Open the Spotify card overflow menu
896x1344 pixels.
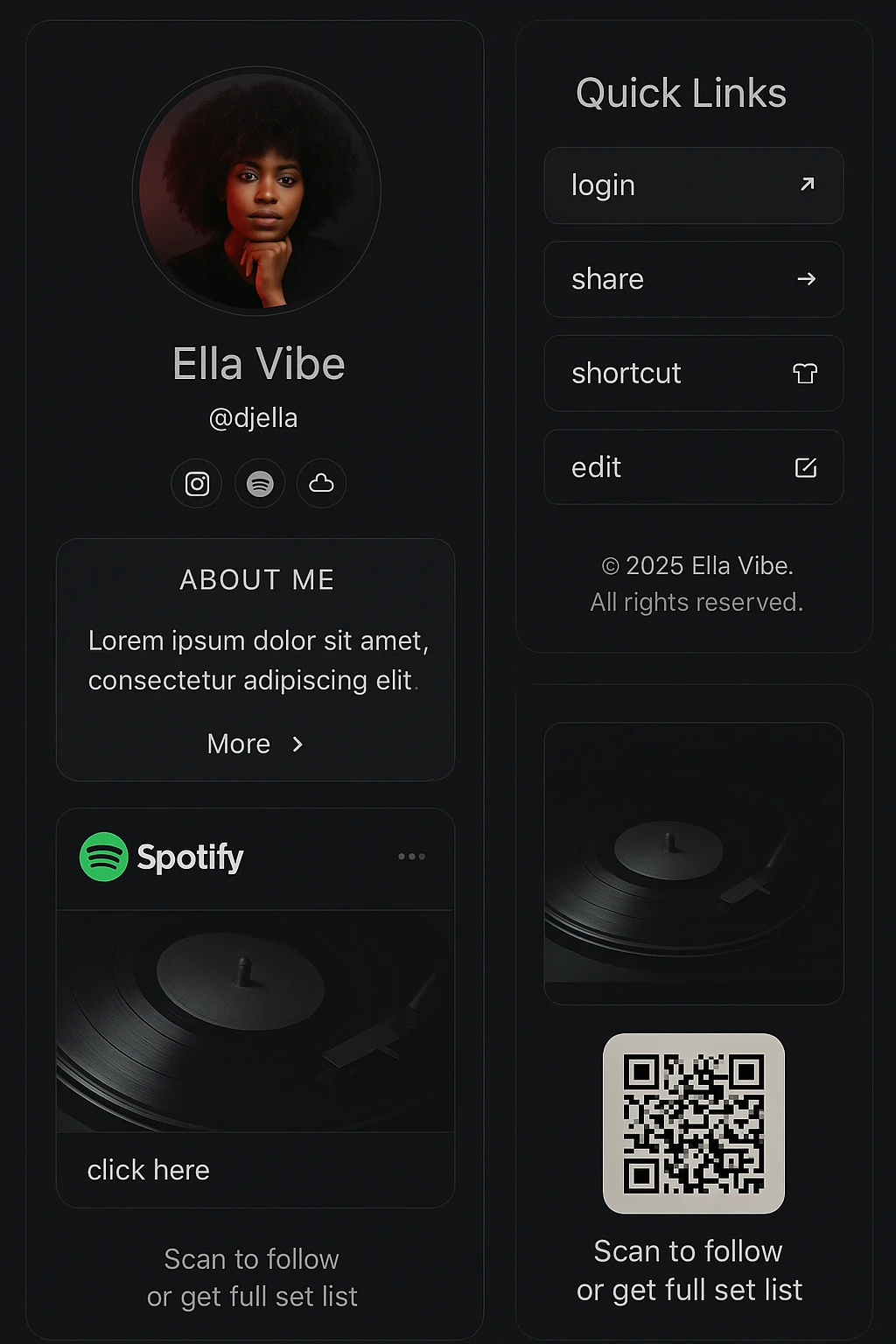[x=411, y=857]
